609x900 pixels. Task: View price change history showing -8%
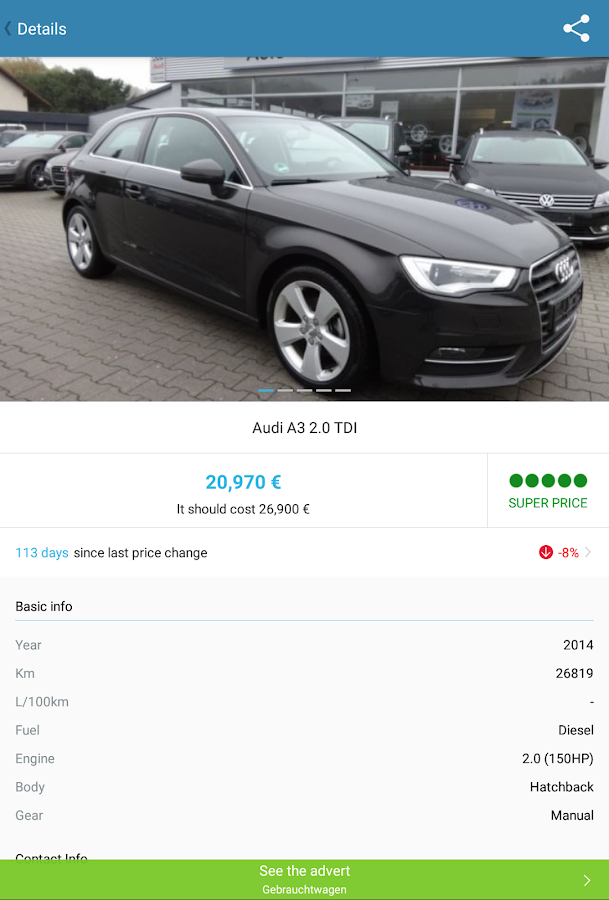(x=565, y=553)
